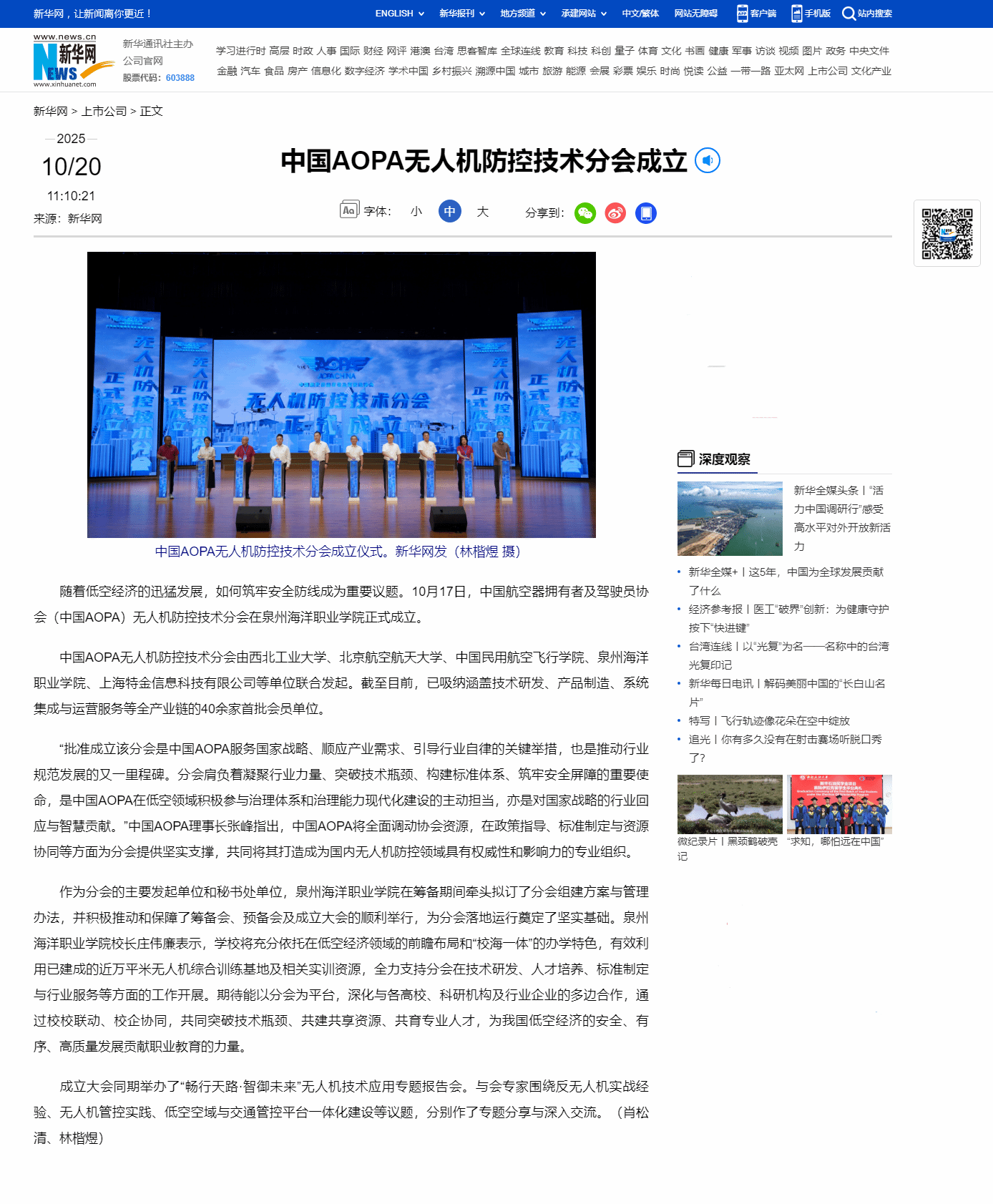Open the 科技 channel

click(x=577, y=51)
